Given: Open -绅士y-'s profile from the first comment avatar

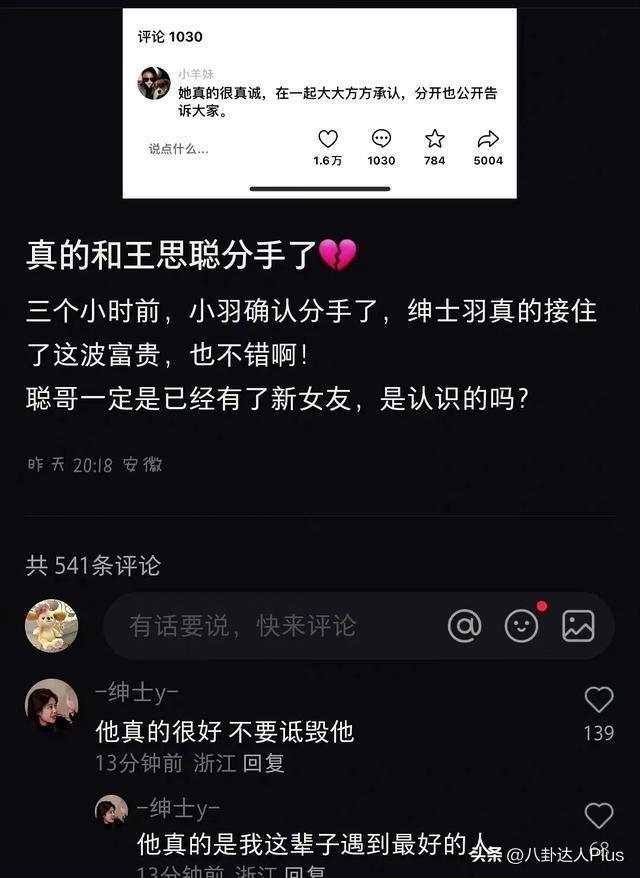Looking at the screenshot, I should [51, 705].
